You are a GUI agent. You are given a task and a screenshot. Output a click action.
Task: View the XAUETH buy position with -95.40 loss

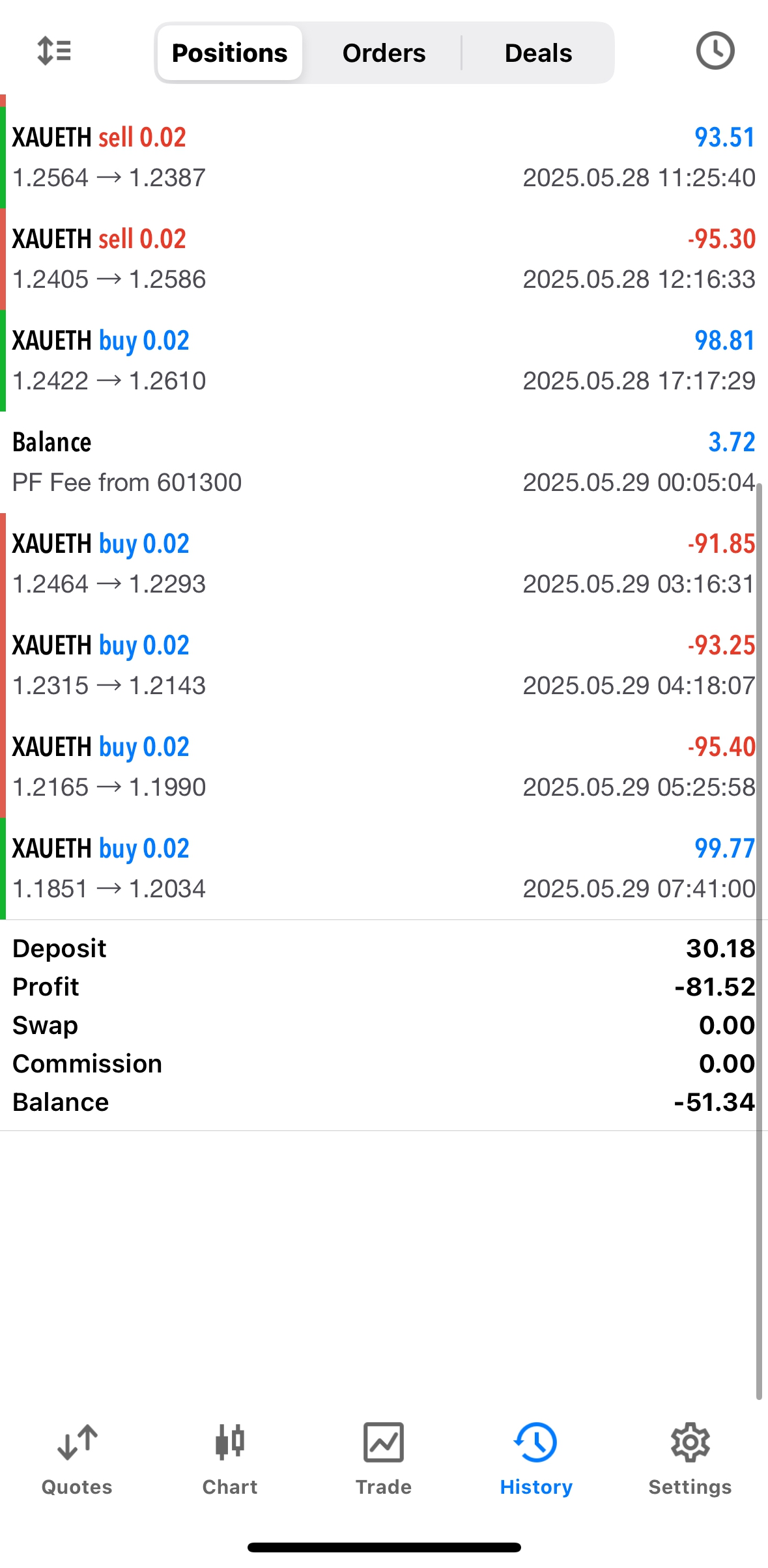(384, 766)
